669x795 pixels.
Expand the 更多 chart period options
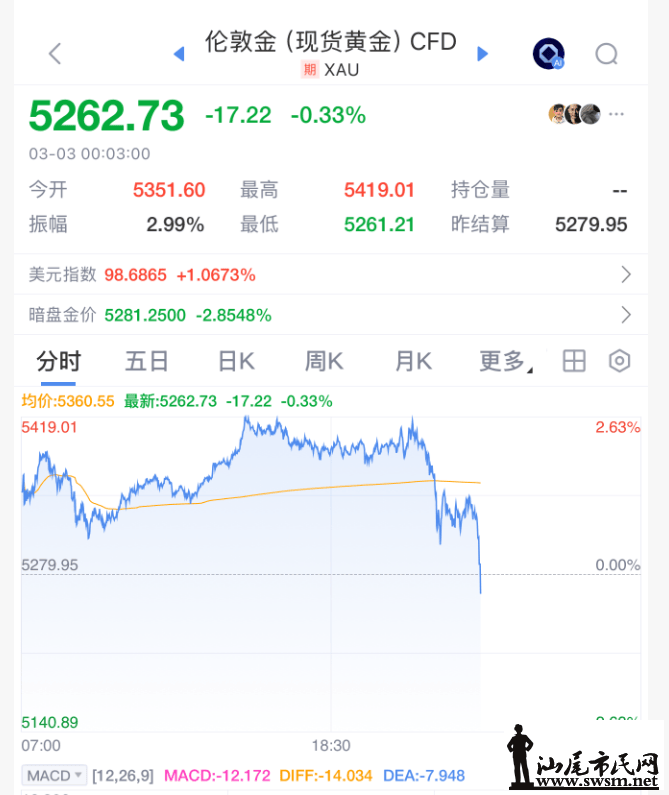click(x=505, y=362)
